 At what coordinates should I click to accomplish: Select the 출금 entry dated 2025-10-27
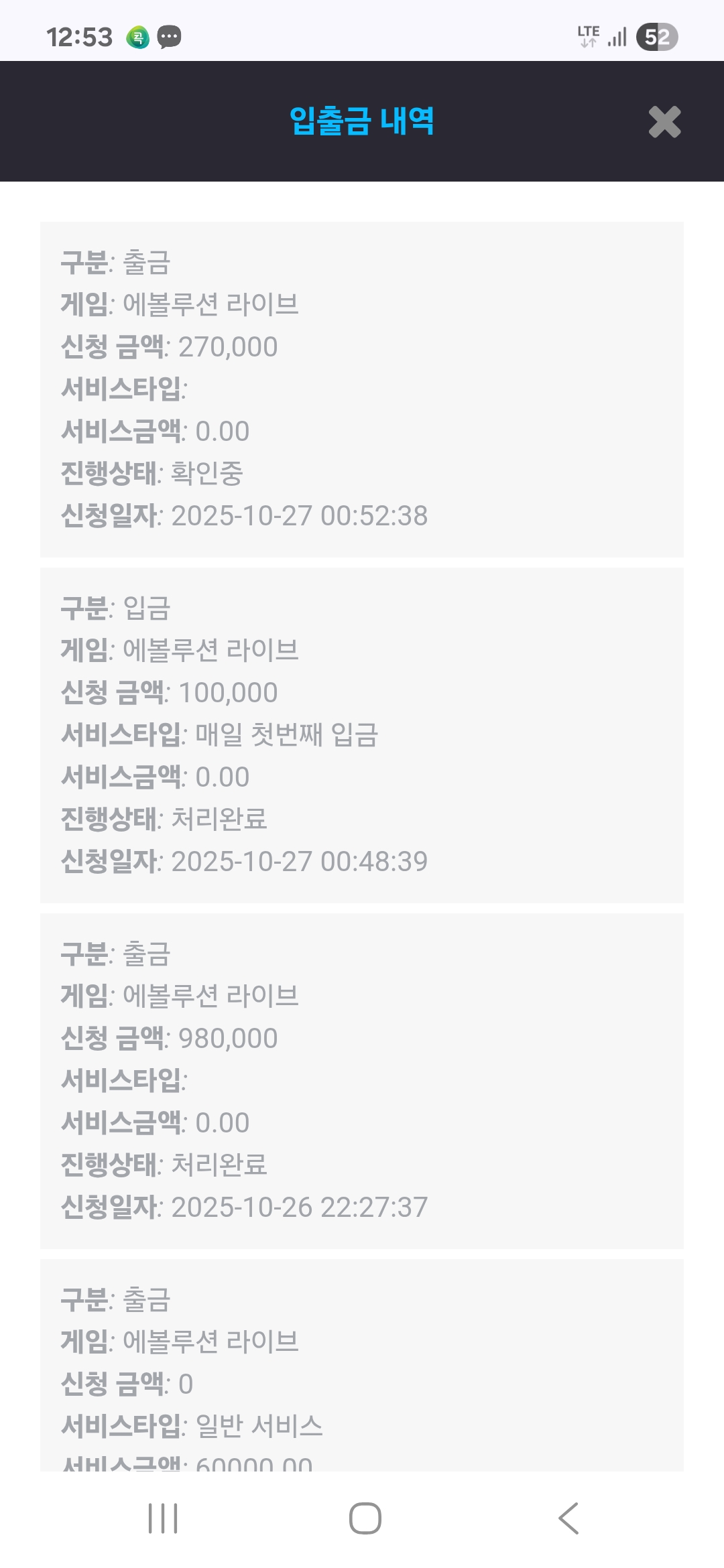point(362,389)
